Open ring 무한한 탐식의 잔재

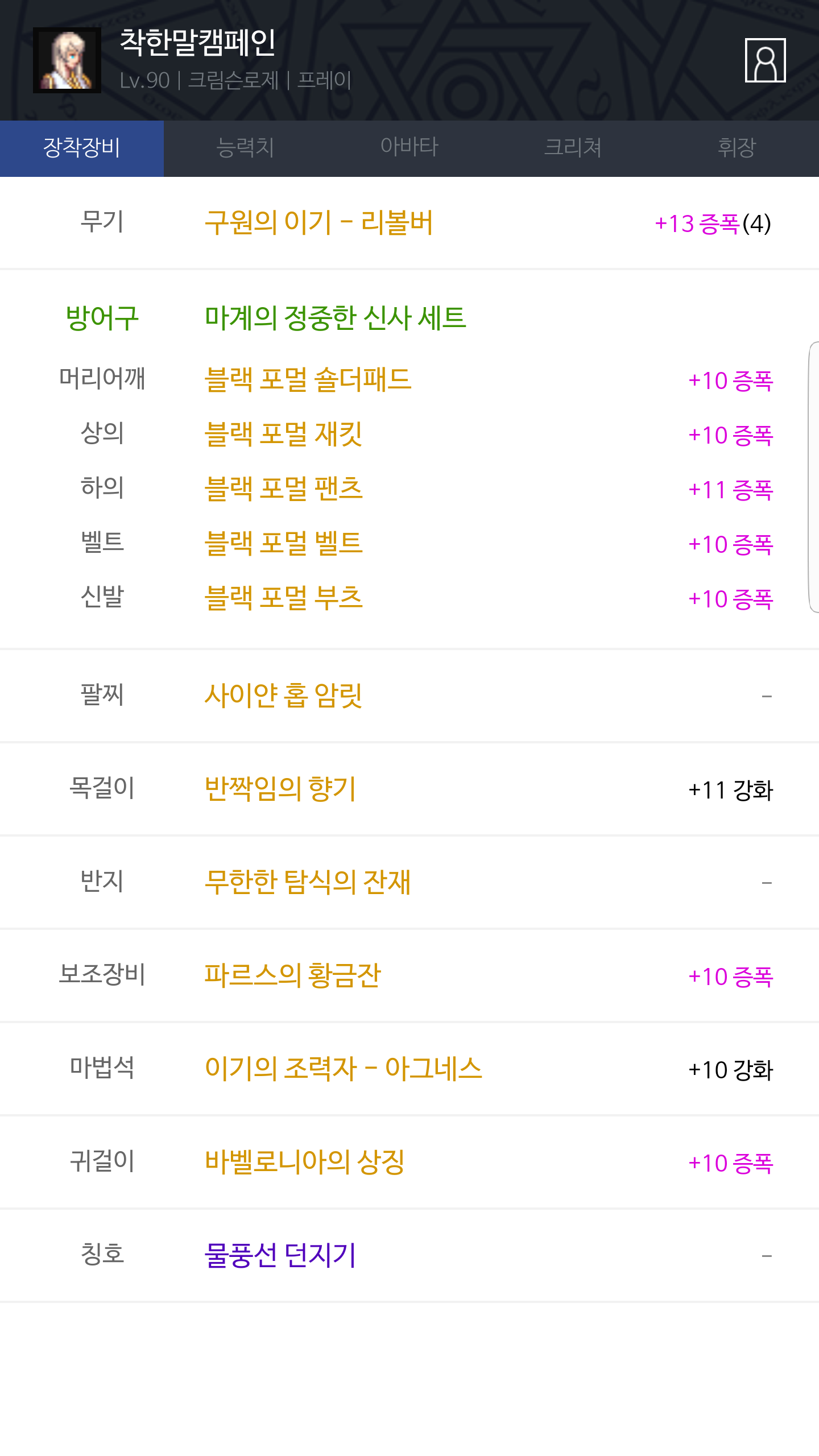coord(308,882)
